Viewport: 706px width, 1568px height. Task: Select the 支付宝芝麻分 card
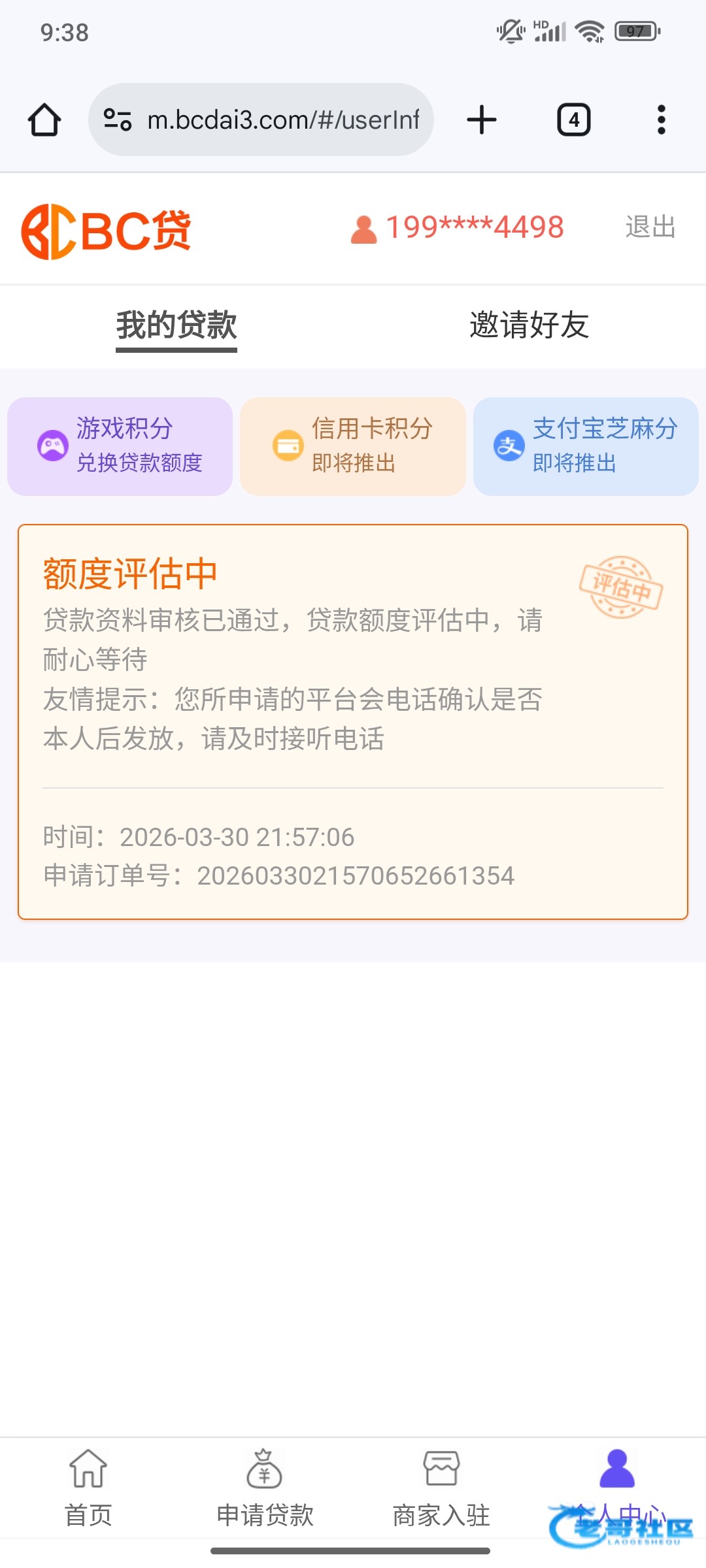click(x=586, y=446)
